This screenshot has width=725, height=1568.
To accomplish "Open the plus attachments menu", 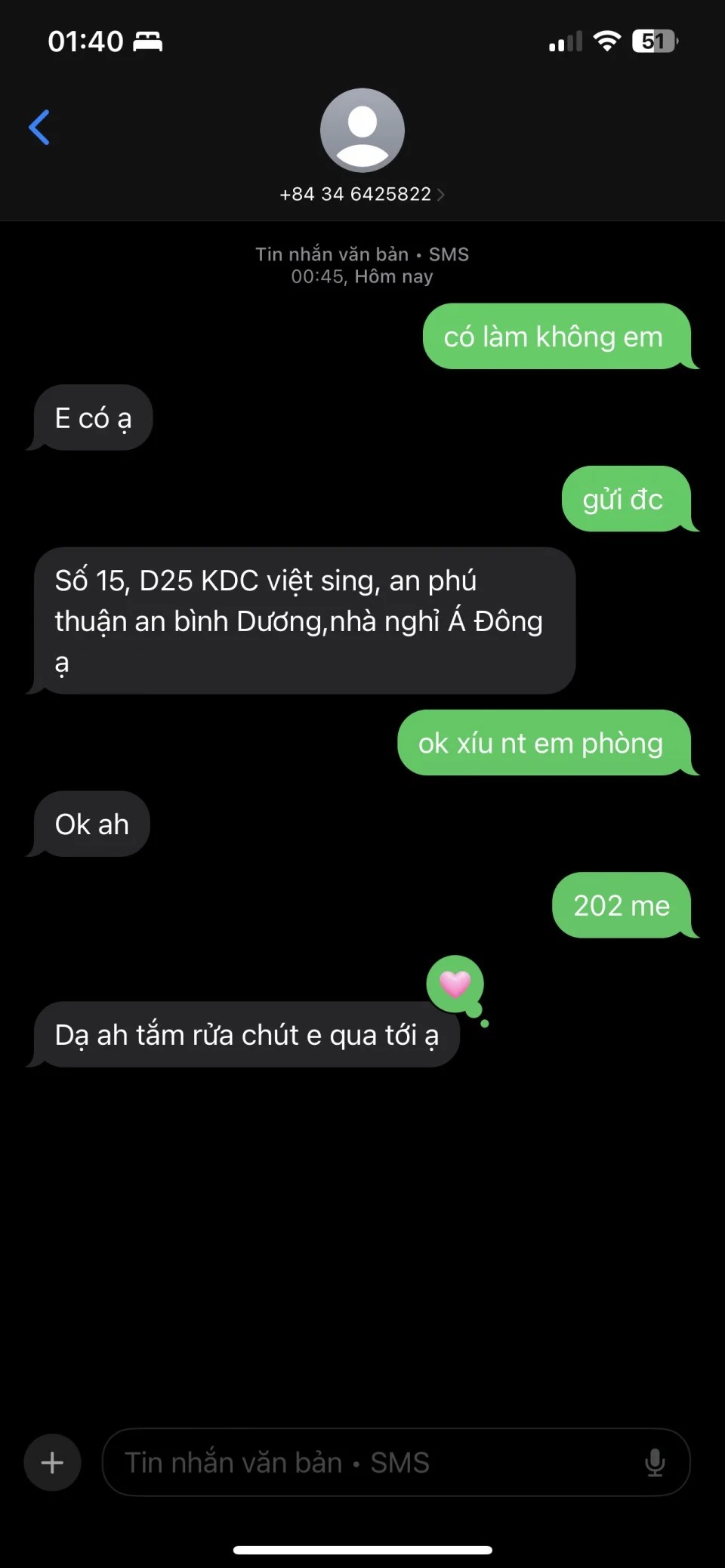I will point(52,1462).
